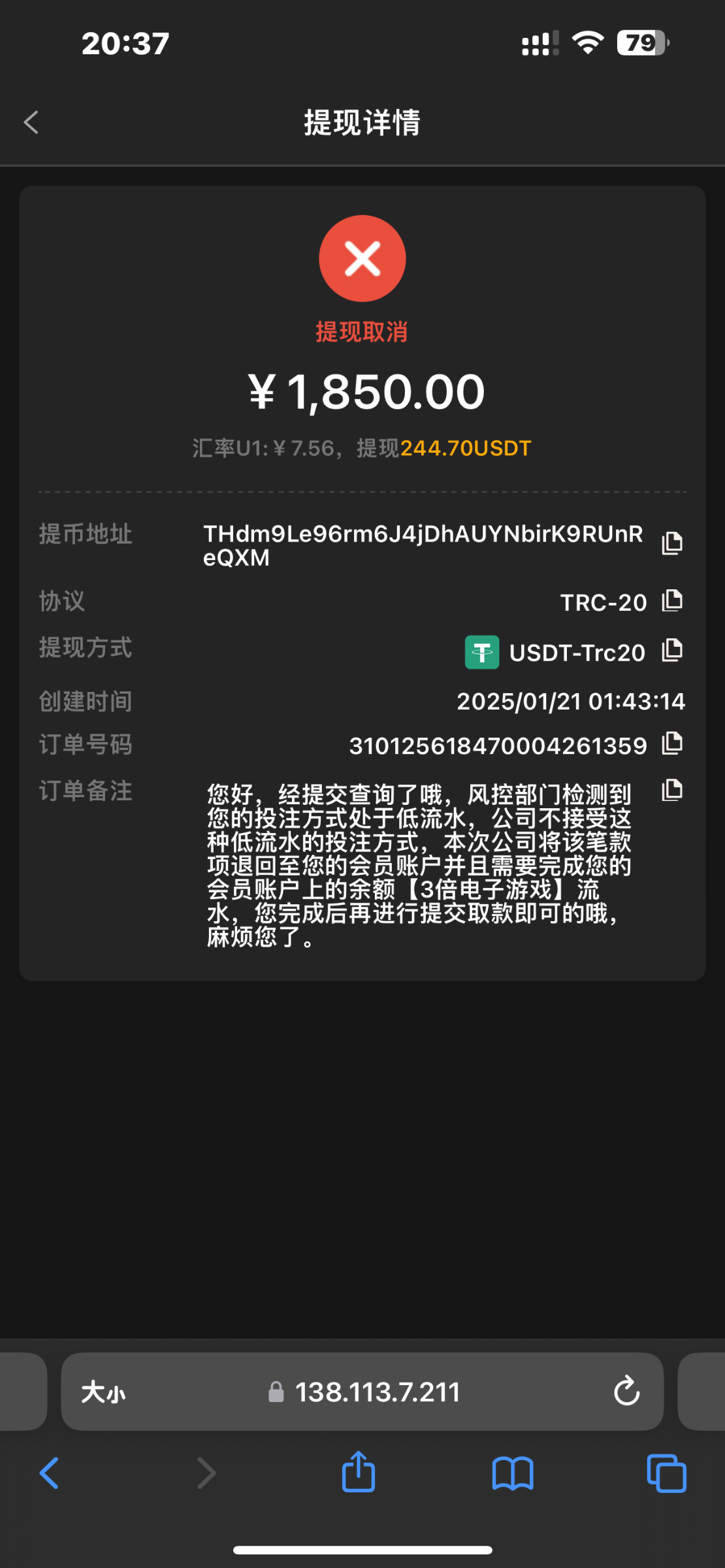
Task: Copy the USDT-Trc20 withdrawal method
Action: [x=672, y=650]
